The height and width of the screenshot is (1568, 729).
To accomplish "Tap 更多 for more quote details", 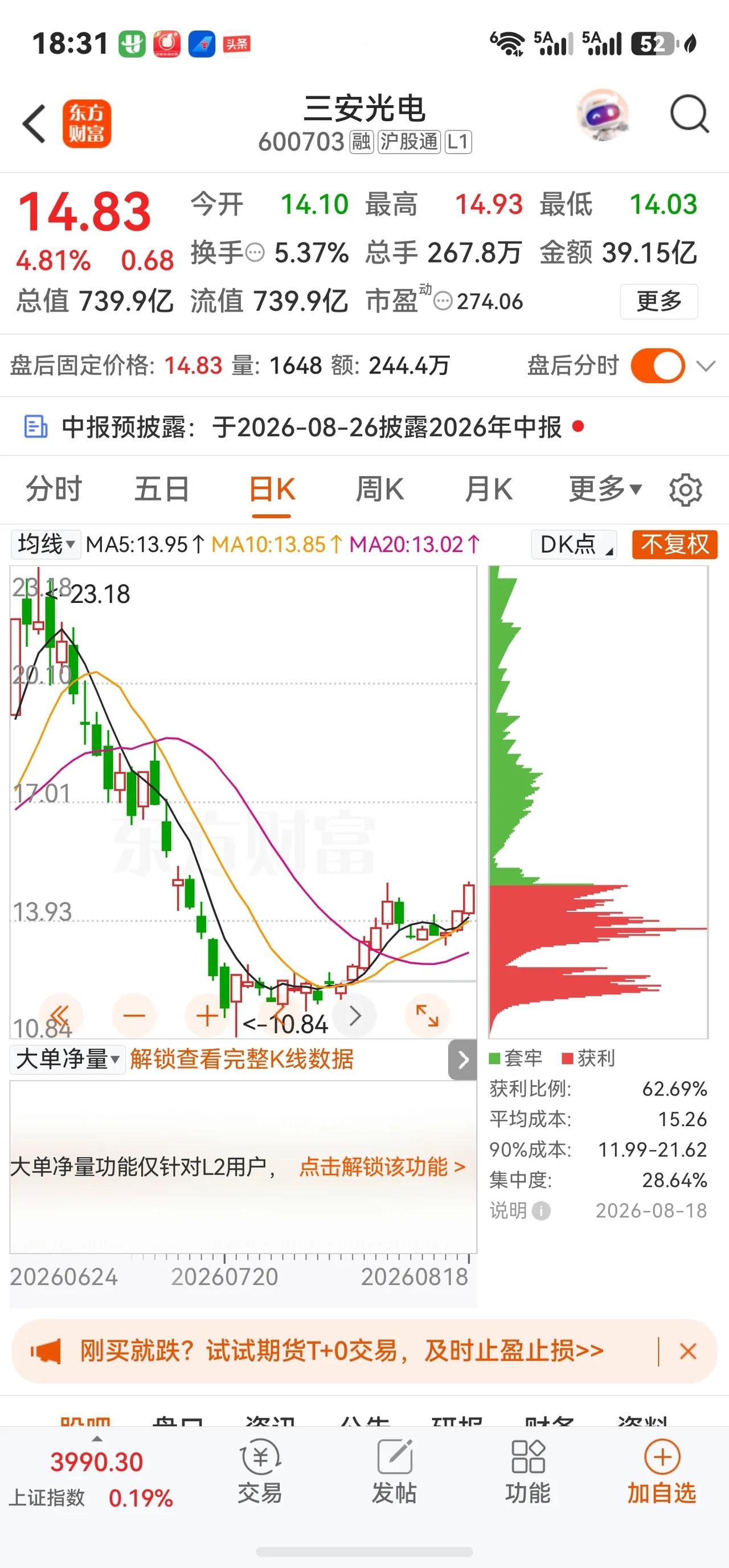I will pyautogui.click(x=659, y=301).
